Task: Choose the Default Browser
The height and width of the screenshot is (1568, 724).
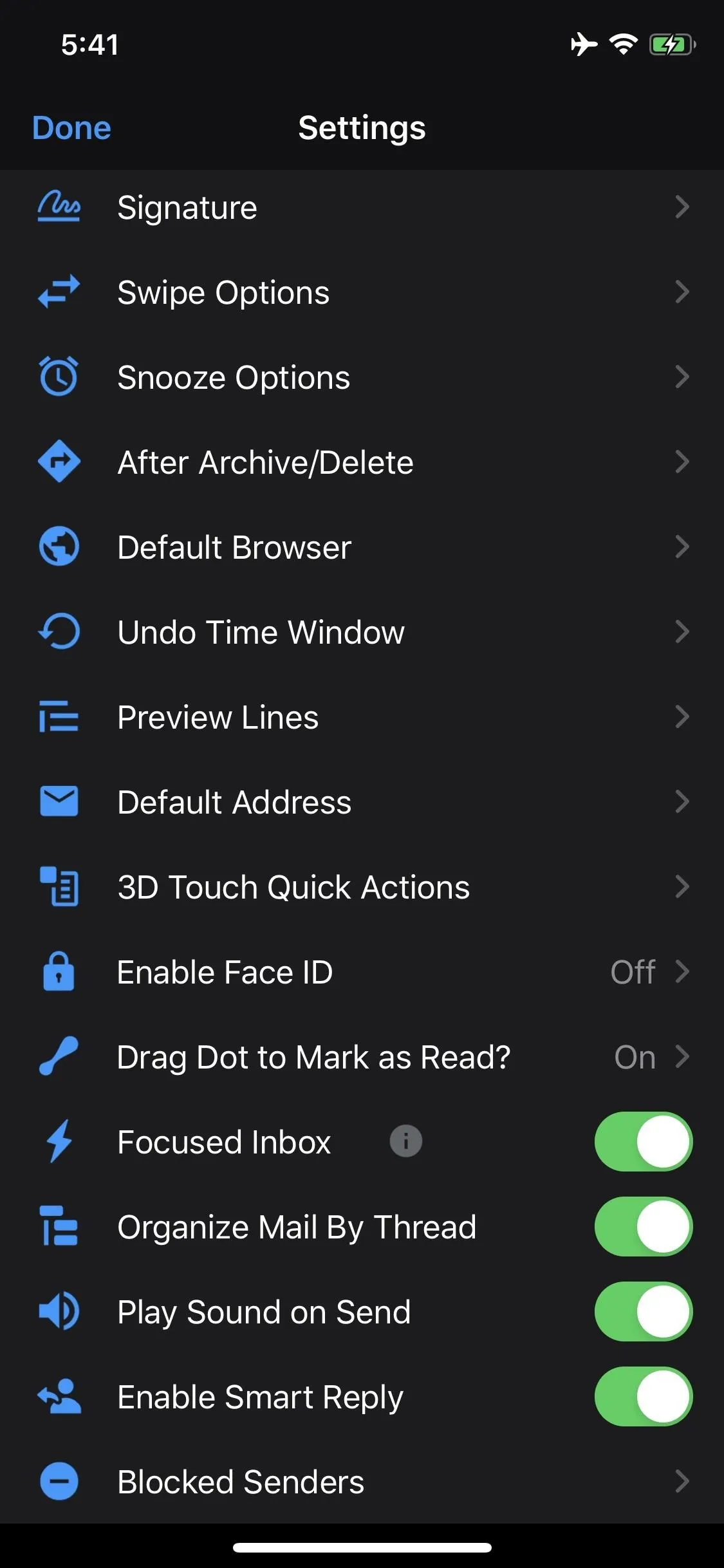Action: coord(362,547)
